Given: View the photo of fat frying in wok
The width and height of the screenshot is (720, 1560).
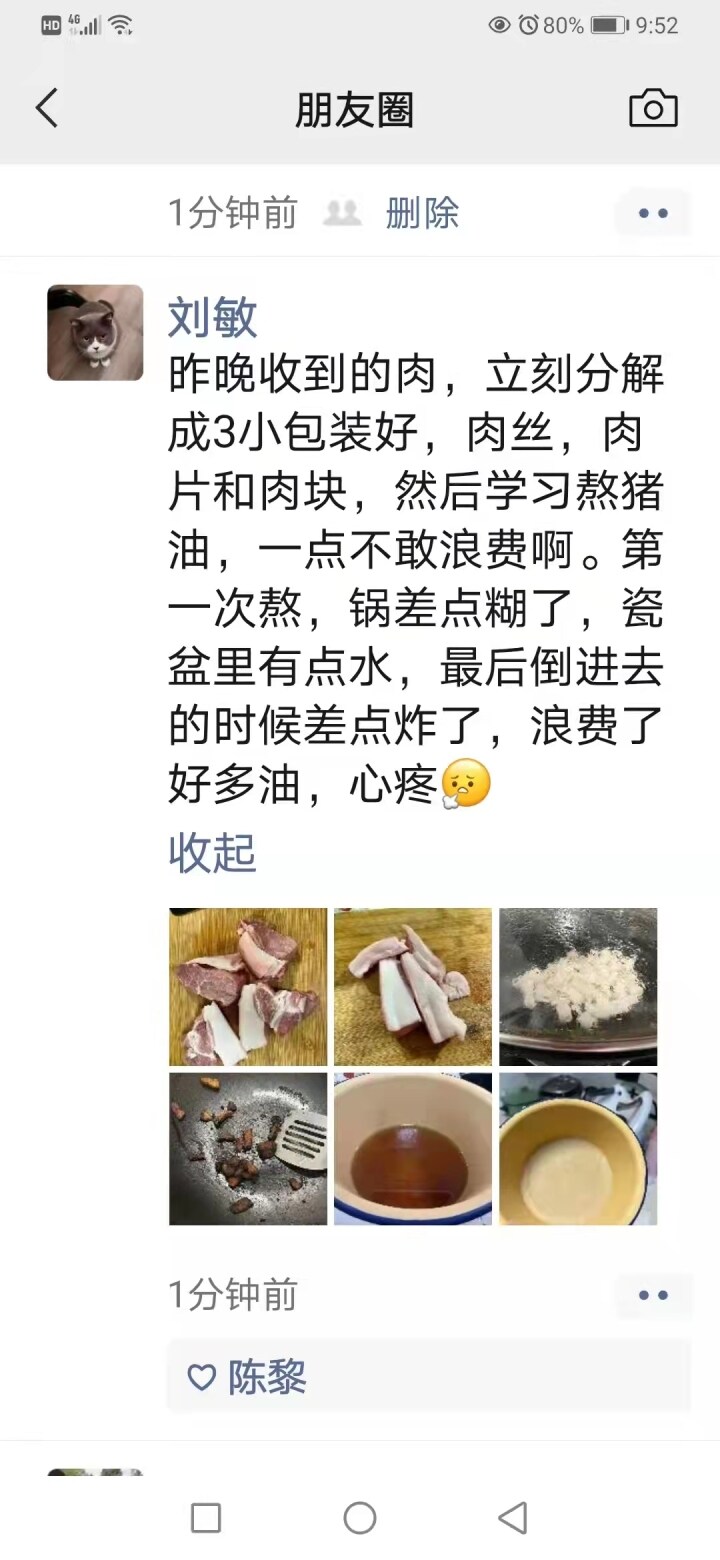Looking at the screenshot, I should 578,986.
